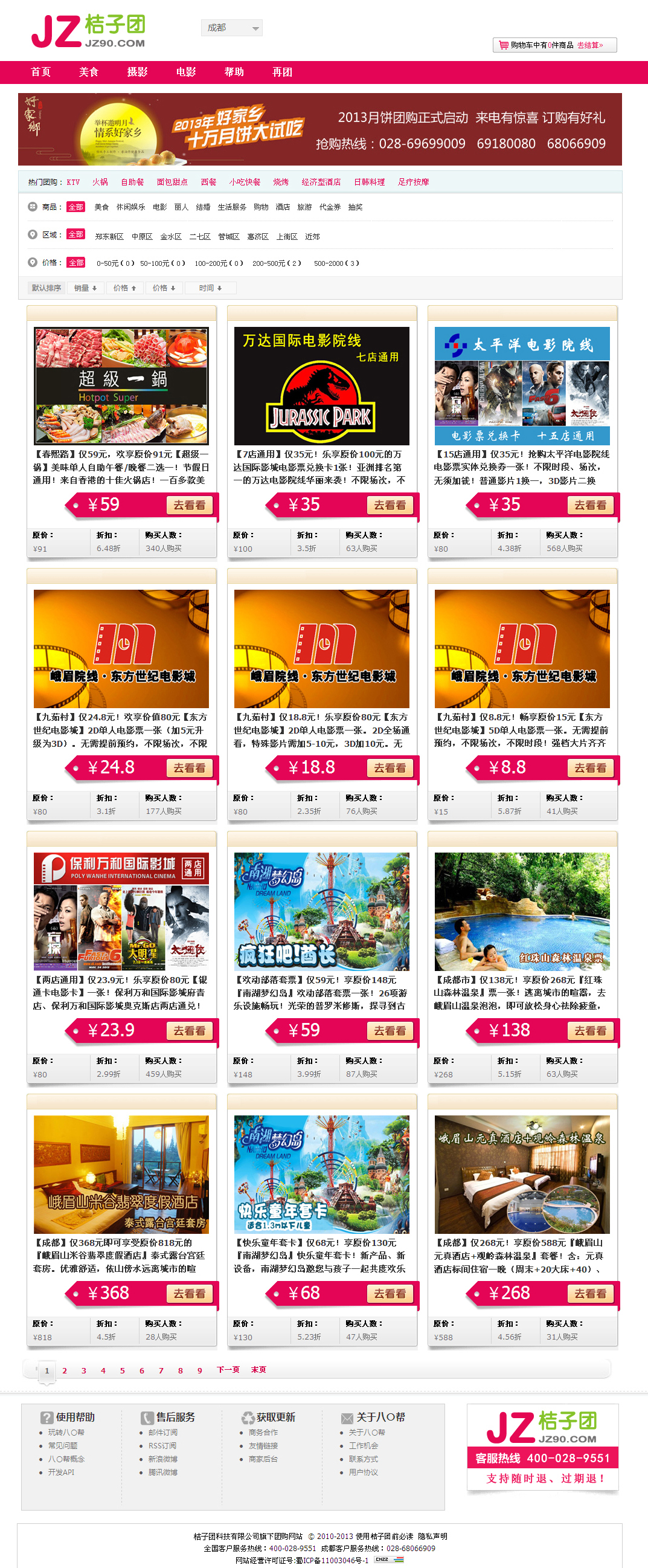Jump to next page 下一页
Screen dimensions: 648x1568
(228, 1370)
